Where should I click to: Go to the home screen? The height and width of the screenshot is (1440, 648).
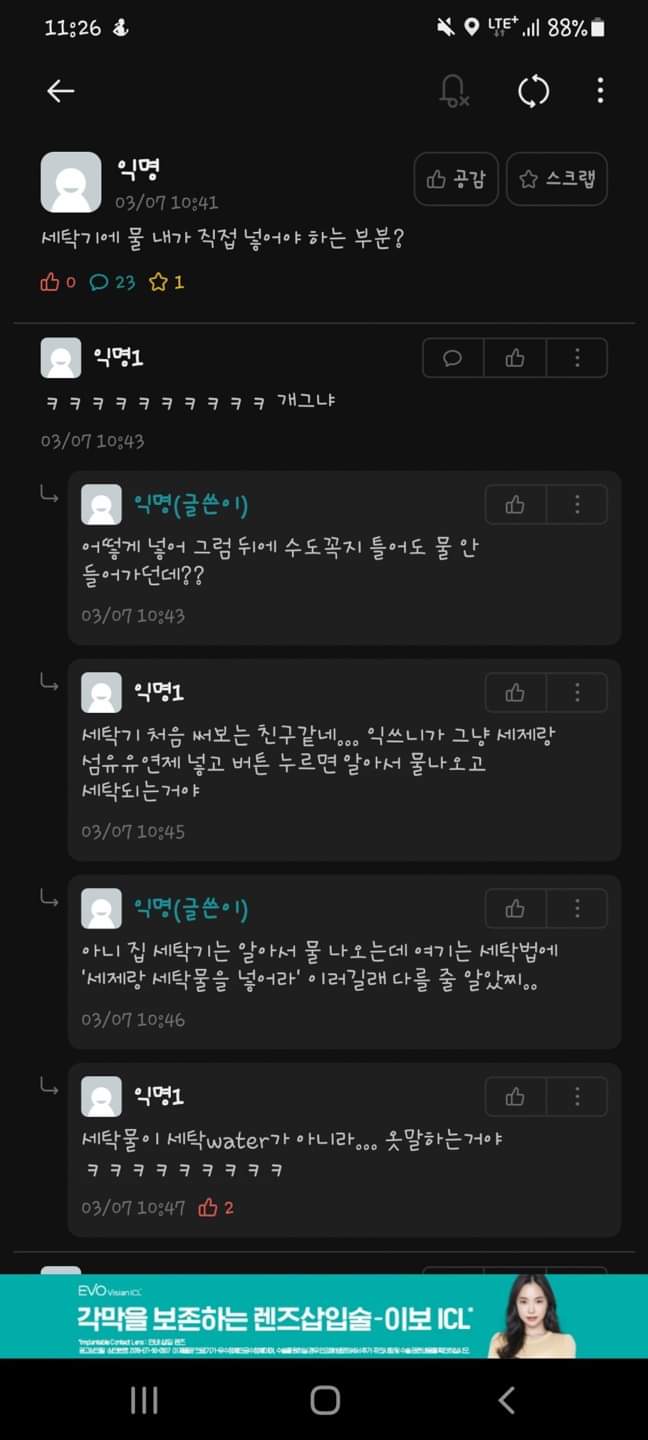[x=325, y=1400]
